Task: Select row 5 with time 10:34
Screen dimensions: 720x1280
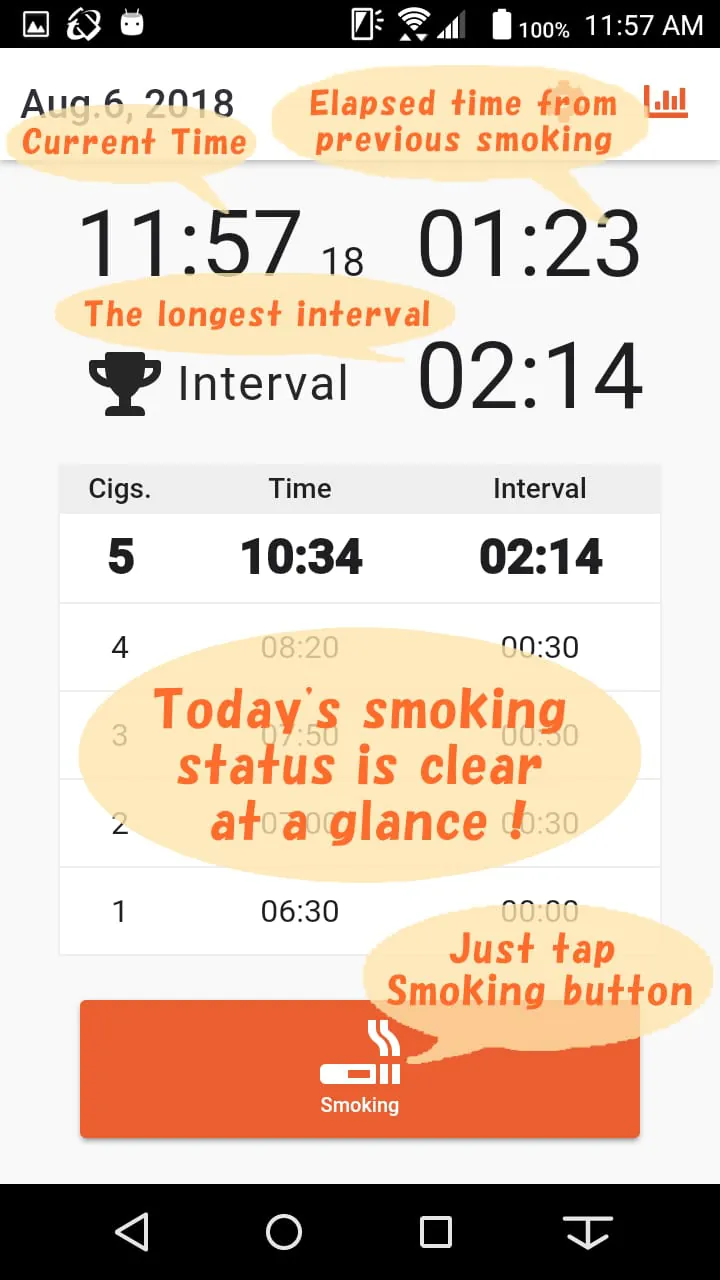Action: tap(300, 558)
